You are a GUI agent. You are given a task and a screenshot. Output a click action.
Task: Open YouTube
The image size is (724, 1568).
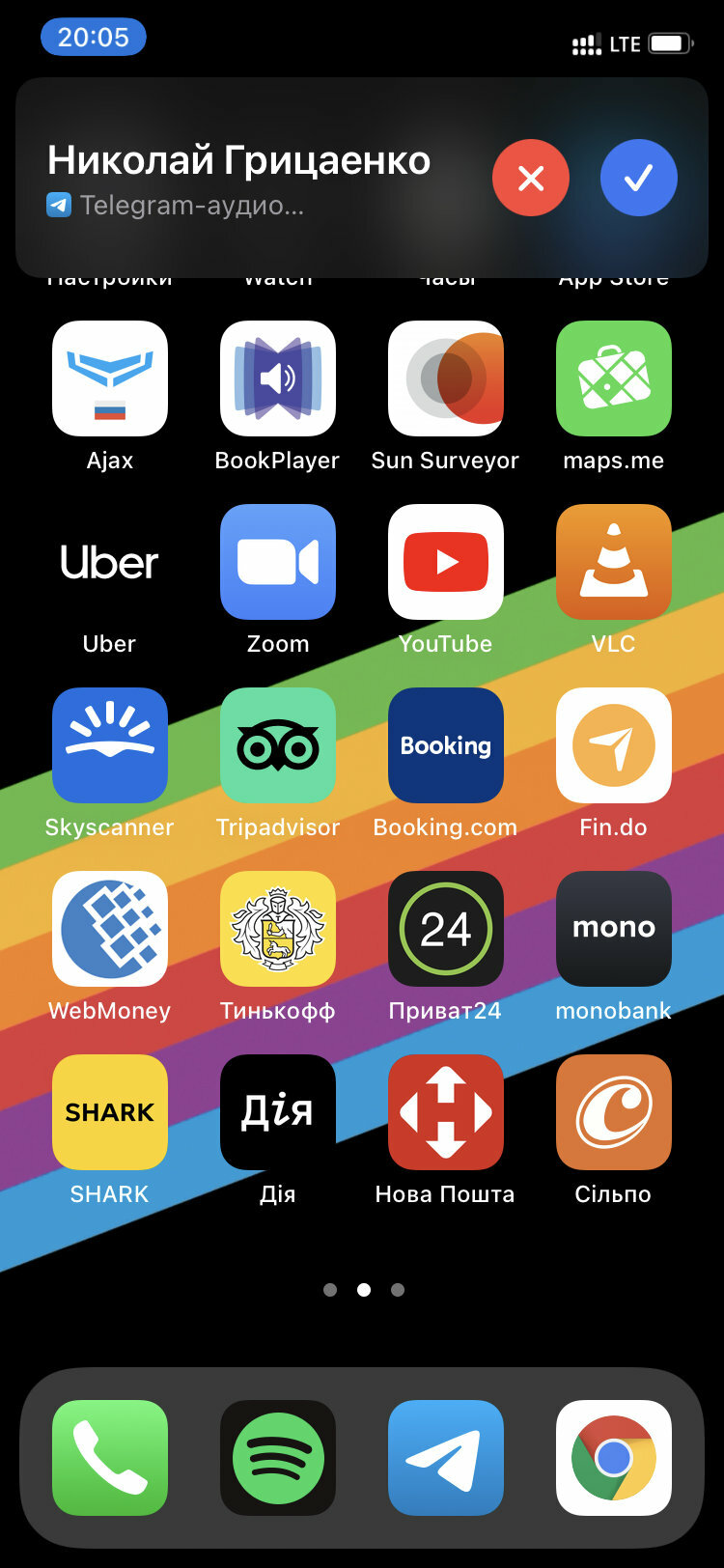pyautogui.click(x=446, y=562)
